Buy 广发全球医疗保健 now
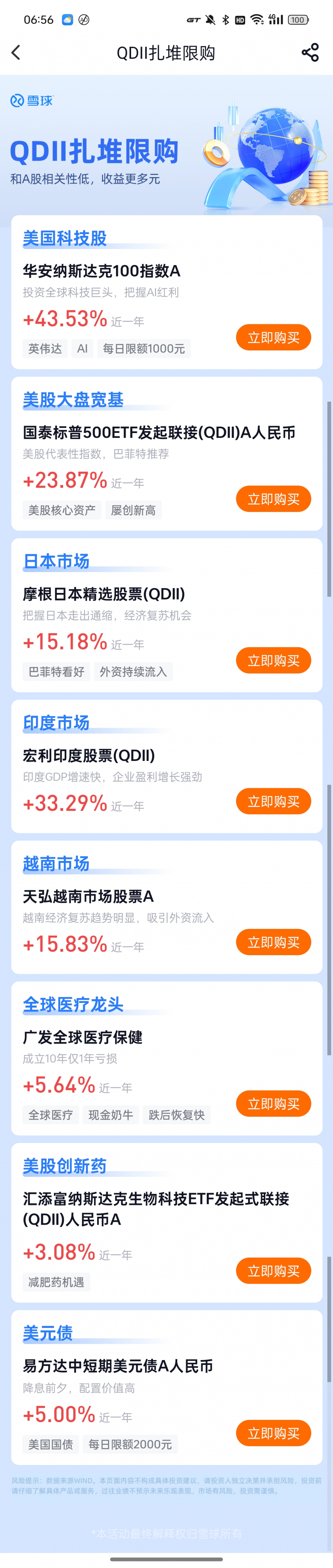The width and height of the screenshot is (333, 1568). point(273,1104)
